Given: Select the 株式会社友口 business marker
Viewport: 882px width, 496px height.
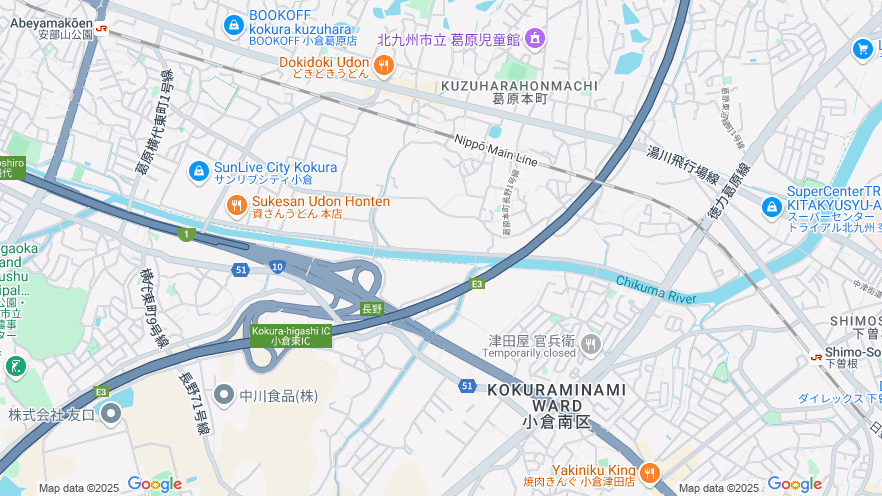Looking at the screenshot, I should [110, 412].
